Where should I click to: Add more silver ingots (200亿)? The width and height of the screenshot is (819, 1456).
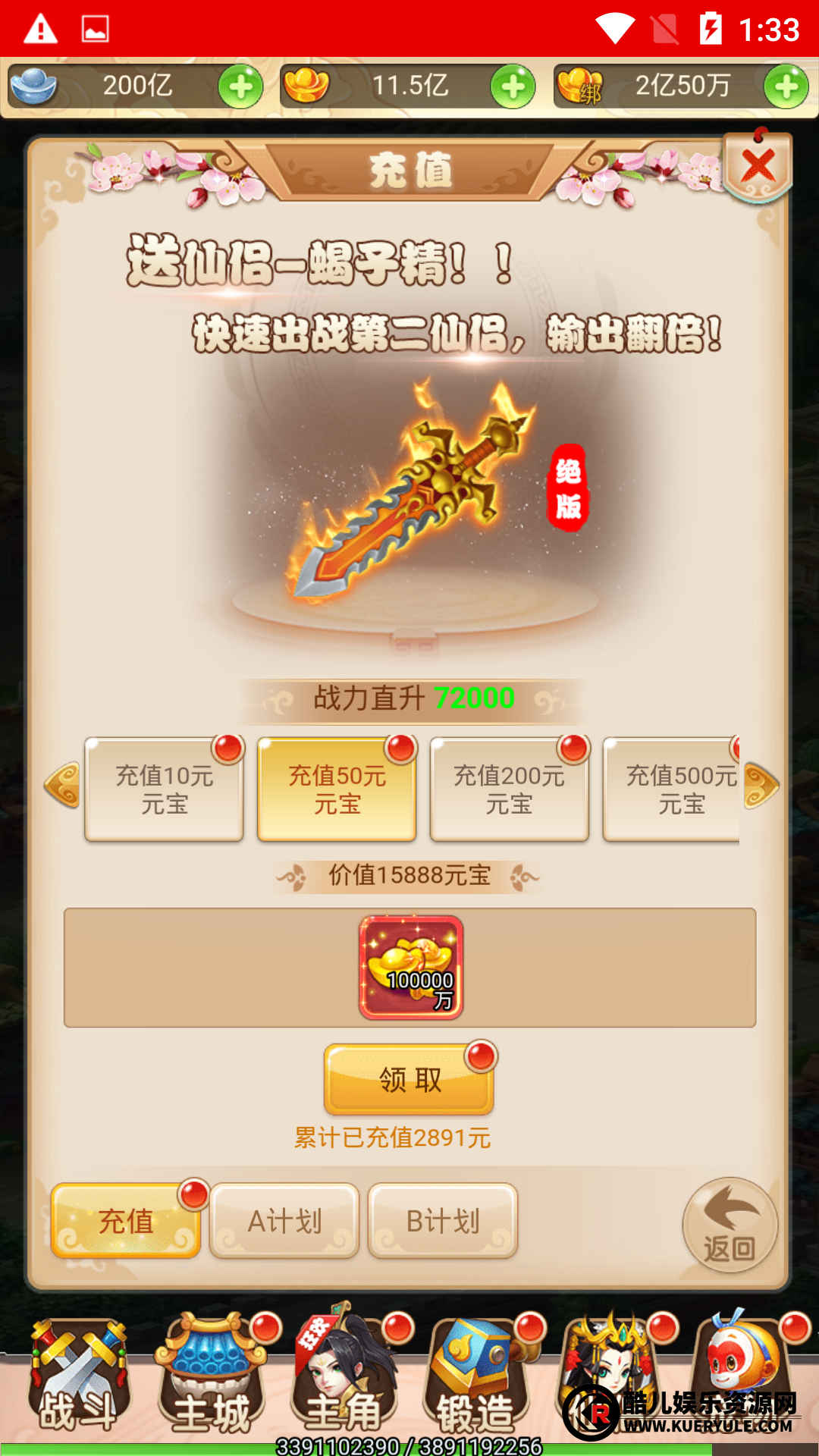[240, 86]
